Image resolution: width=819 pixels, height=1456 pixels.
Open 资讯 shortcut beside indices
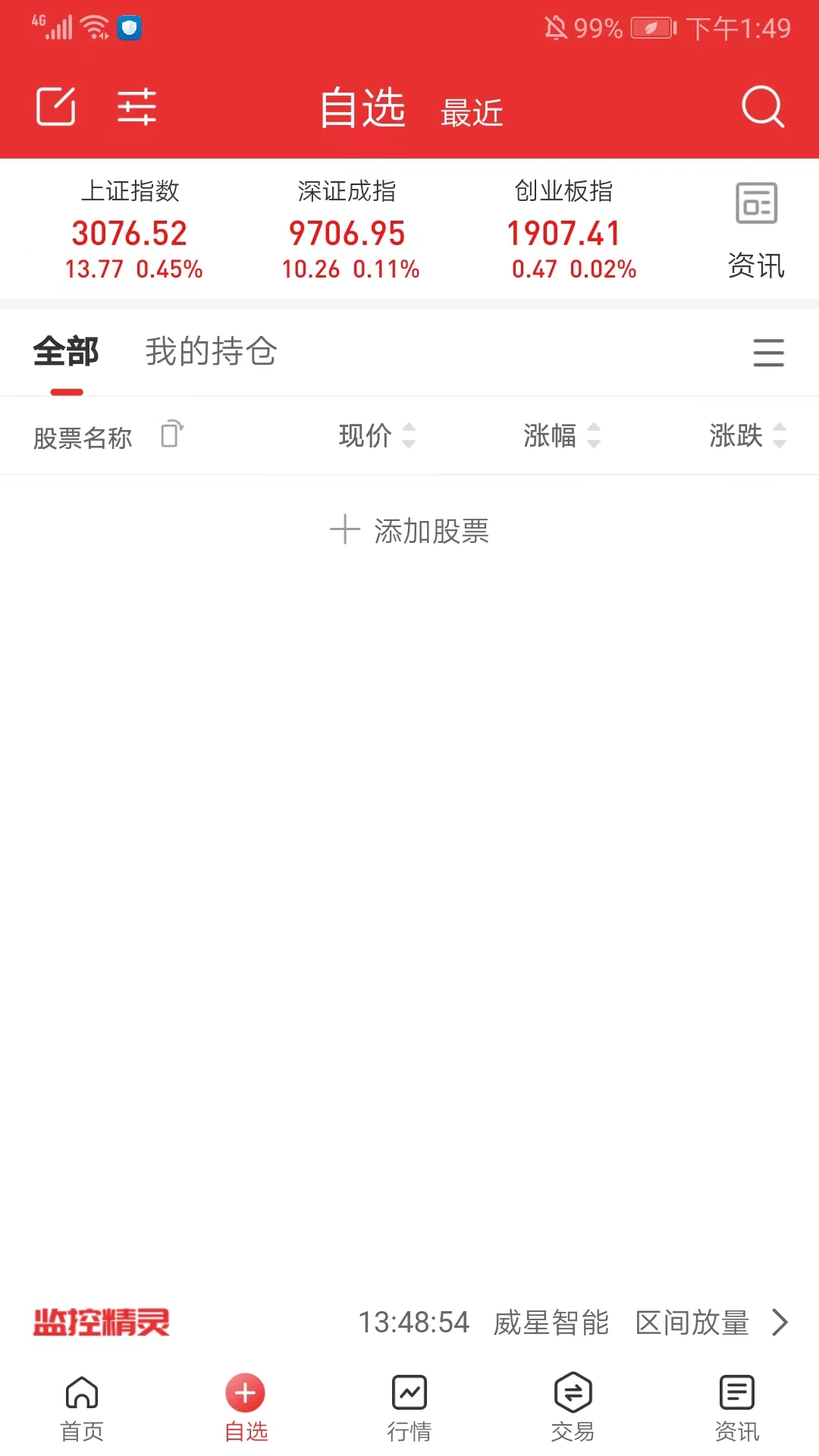[x=756, y=231]
